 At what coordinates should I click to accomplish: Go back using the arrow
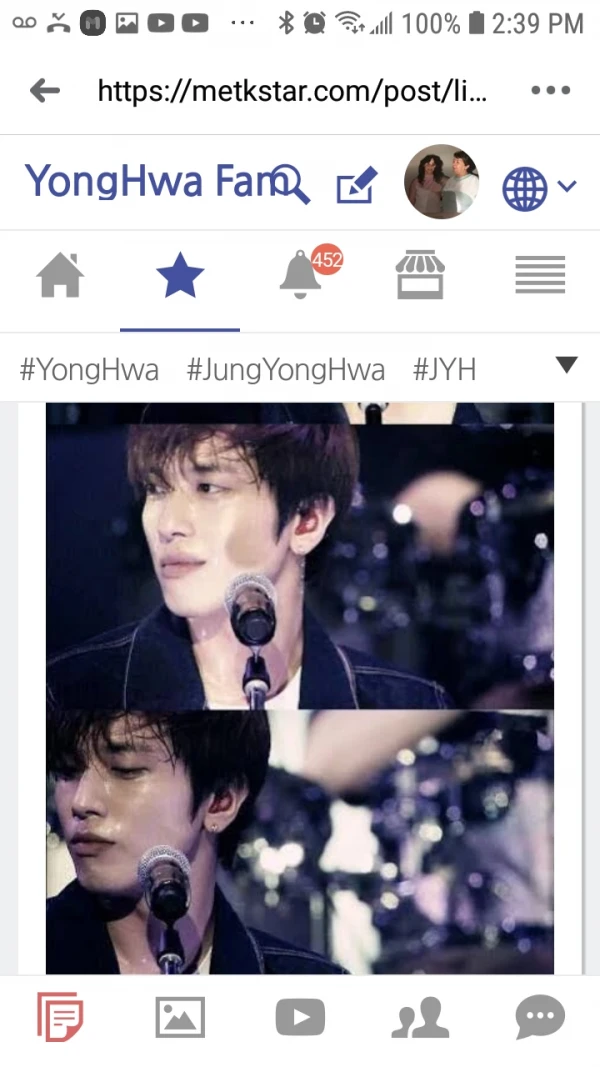point(45,92)
